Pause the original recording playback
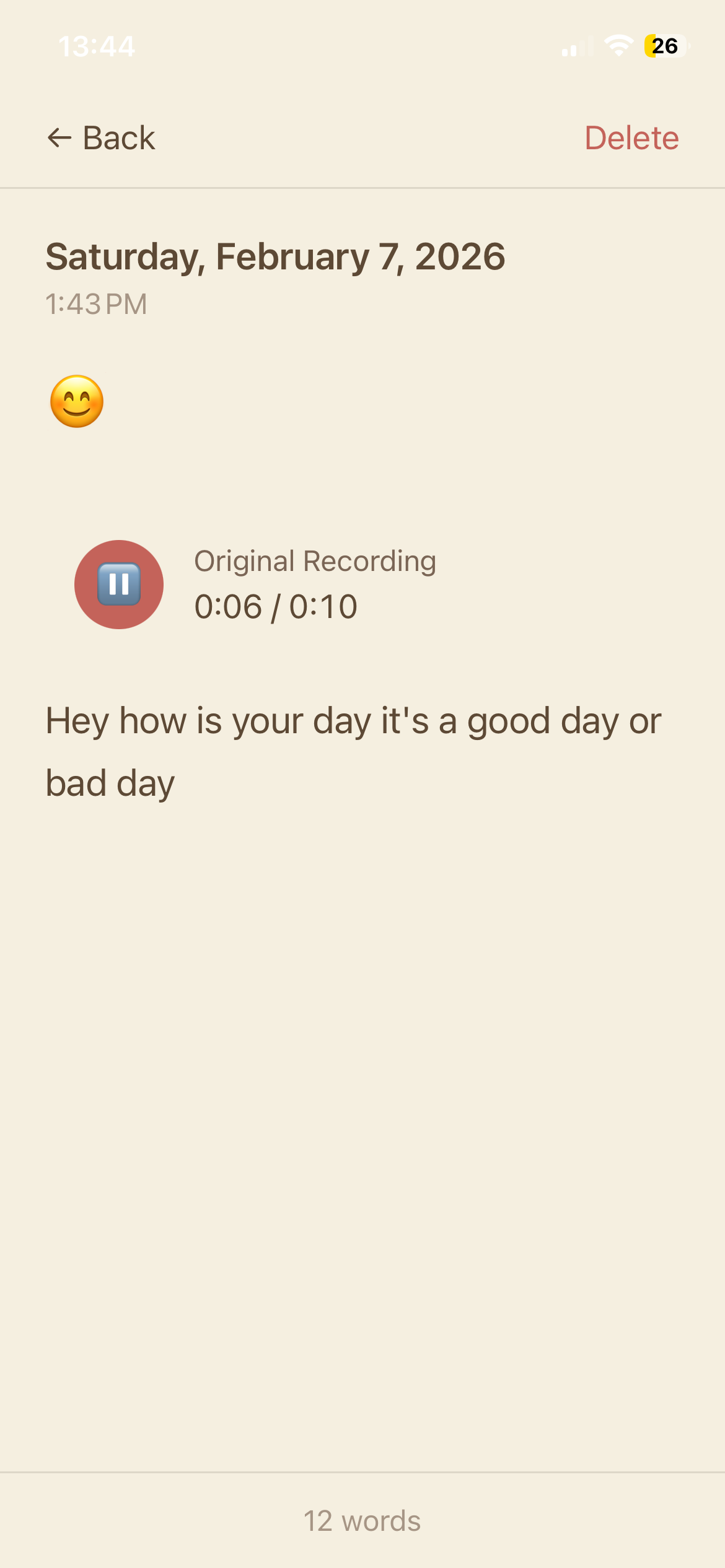The image size is (725, 1568). 119,584
